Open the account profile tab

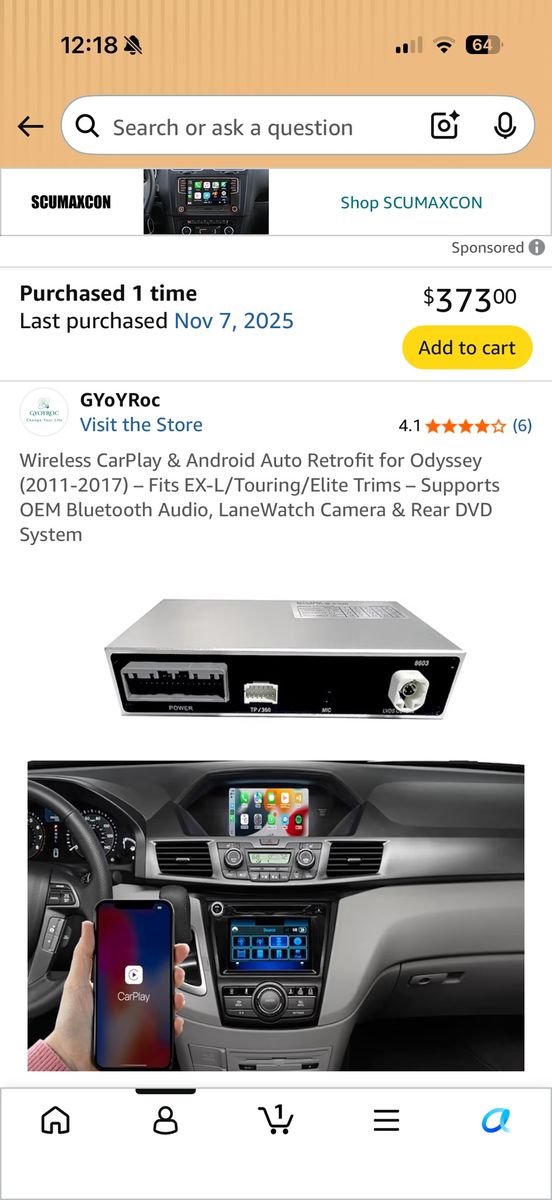(165, 1120)
